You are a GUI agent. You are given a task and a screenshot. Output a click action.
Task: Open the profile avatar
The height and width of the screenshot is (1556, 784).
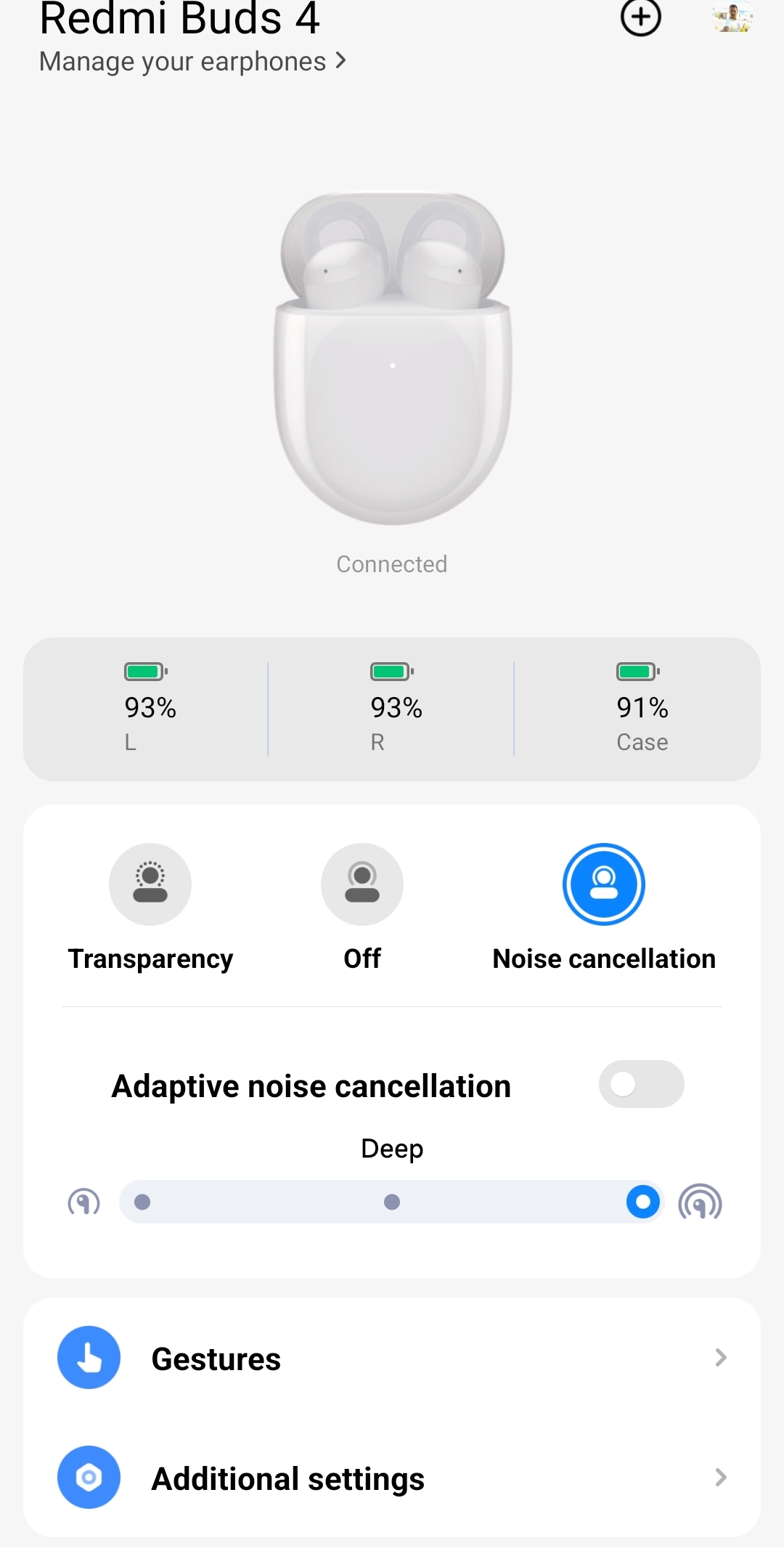(x=732, y=17)
